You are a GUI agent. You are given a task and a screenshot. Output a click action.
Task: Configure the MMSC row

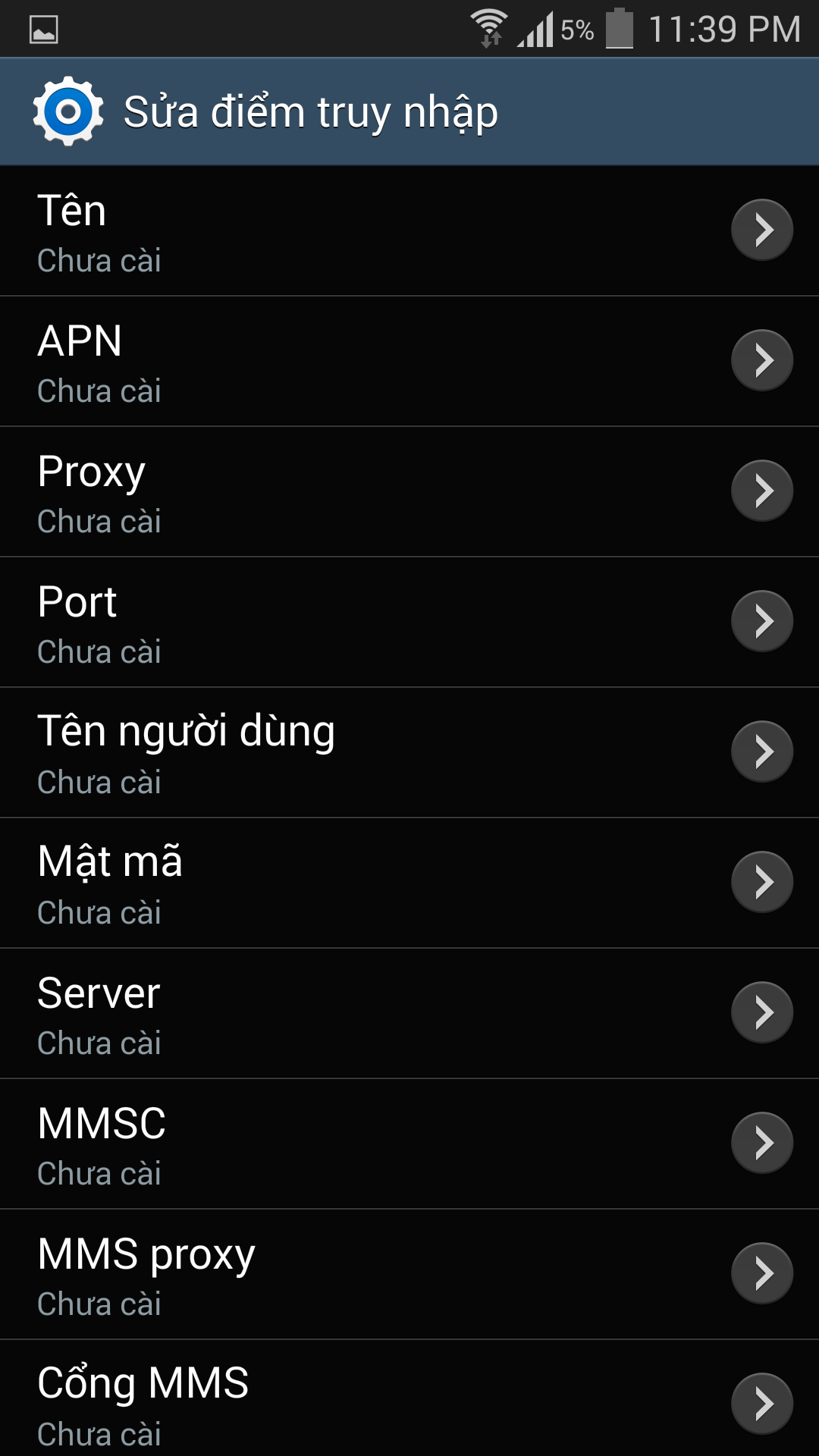[x=409, y=1144]
